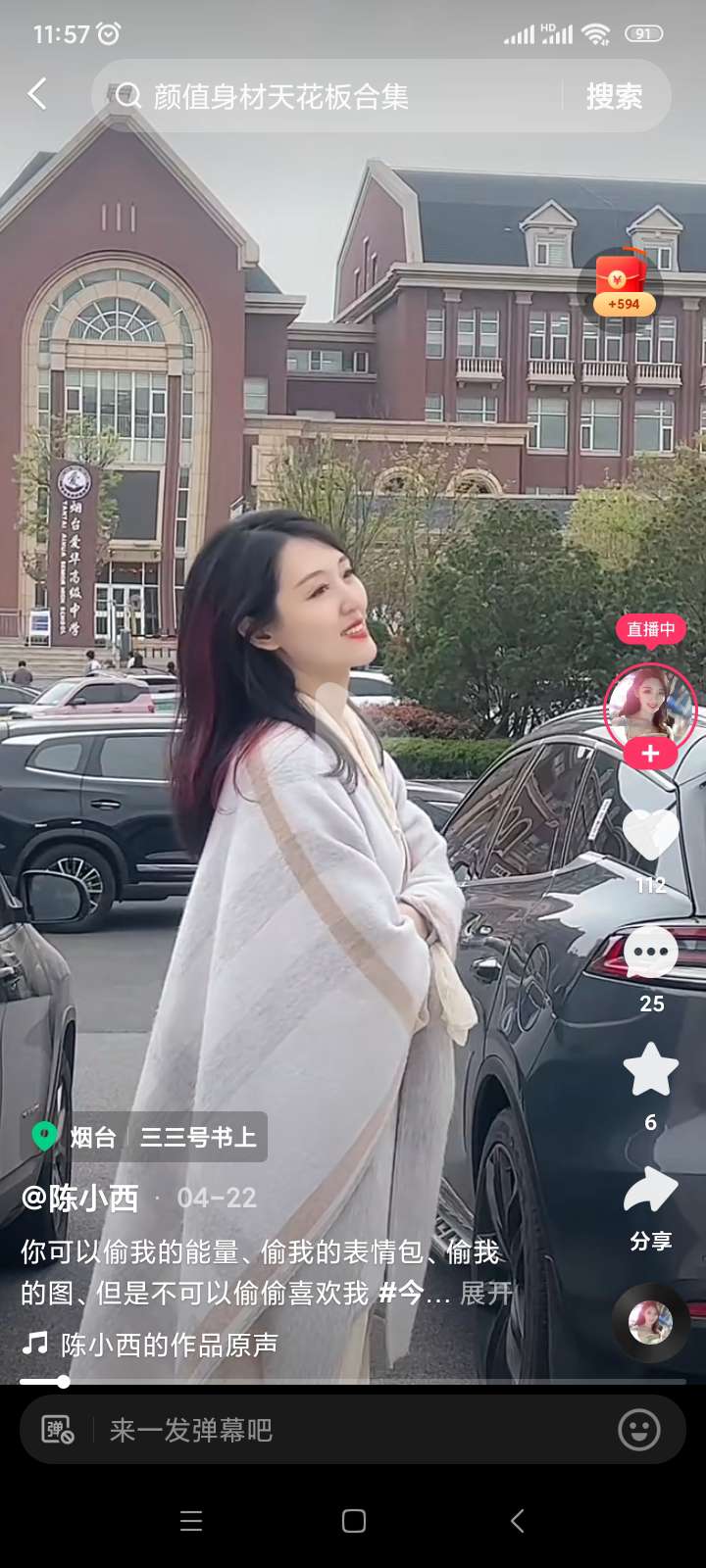The image size is (706, 1568).
Task: Open @陈小西 profile
Action: point(81,1198)
